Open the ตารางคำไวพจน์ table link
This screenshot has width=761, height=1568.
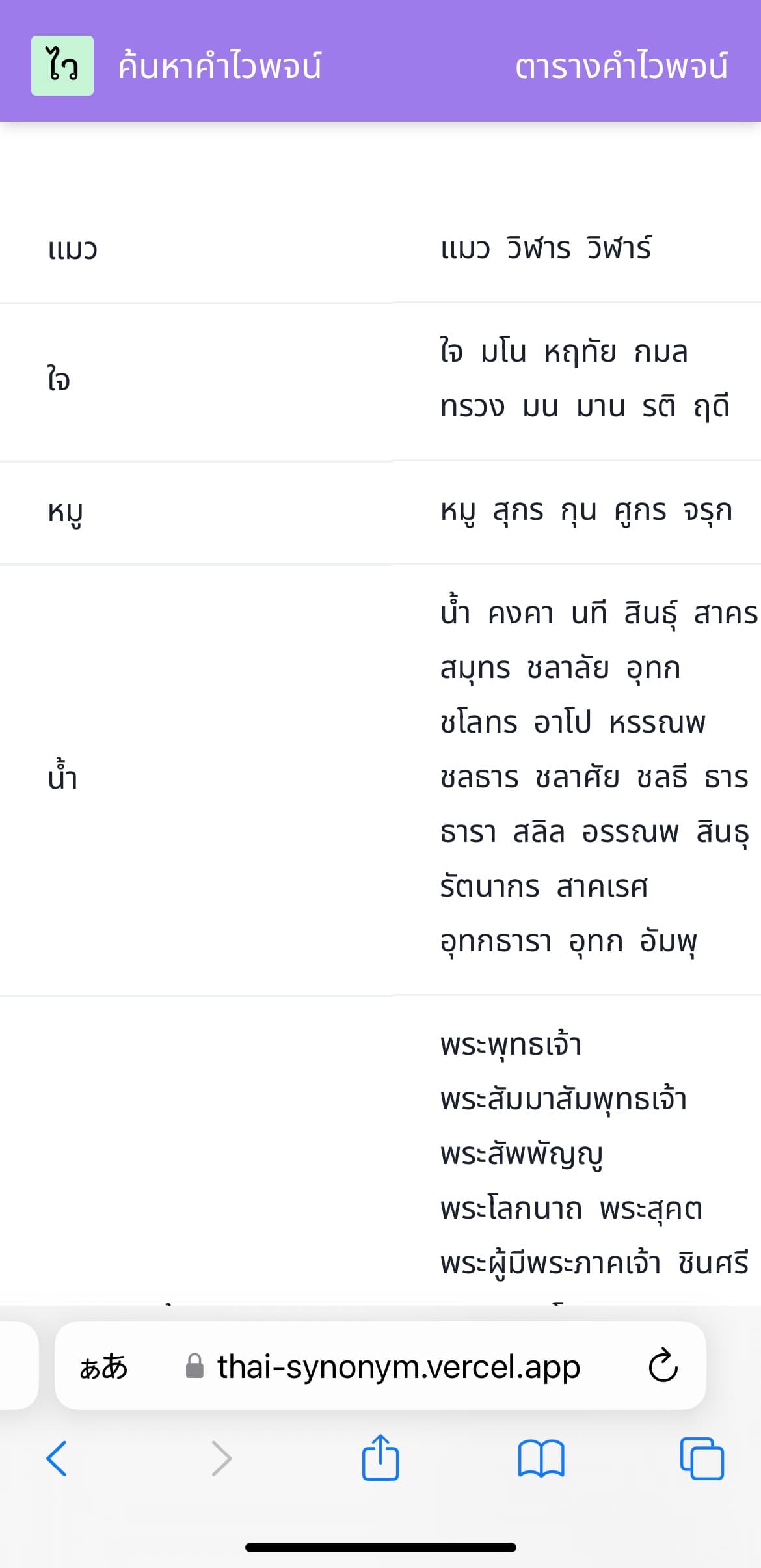tap(622, 66)
